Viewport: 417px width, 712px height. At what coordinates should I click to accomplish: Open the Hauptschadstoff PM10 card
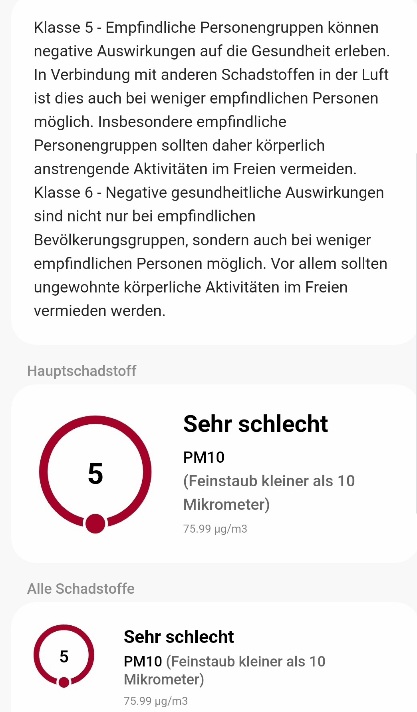click(x=213, y=474)
